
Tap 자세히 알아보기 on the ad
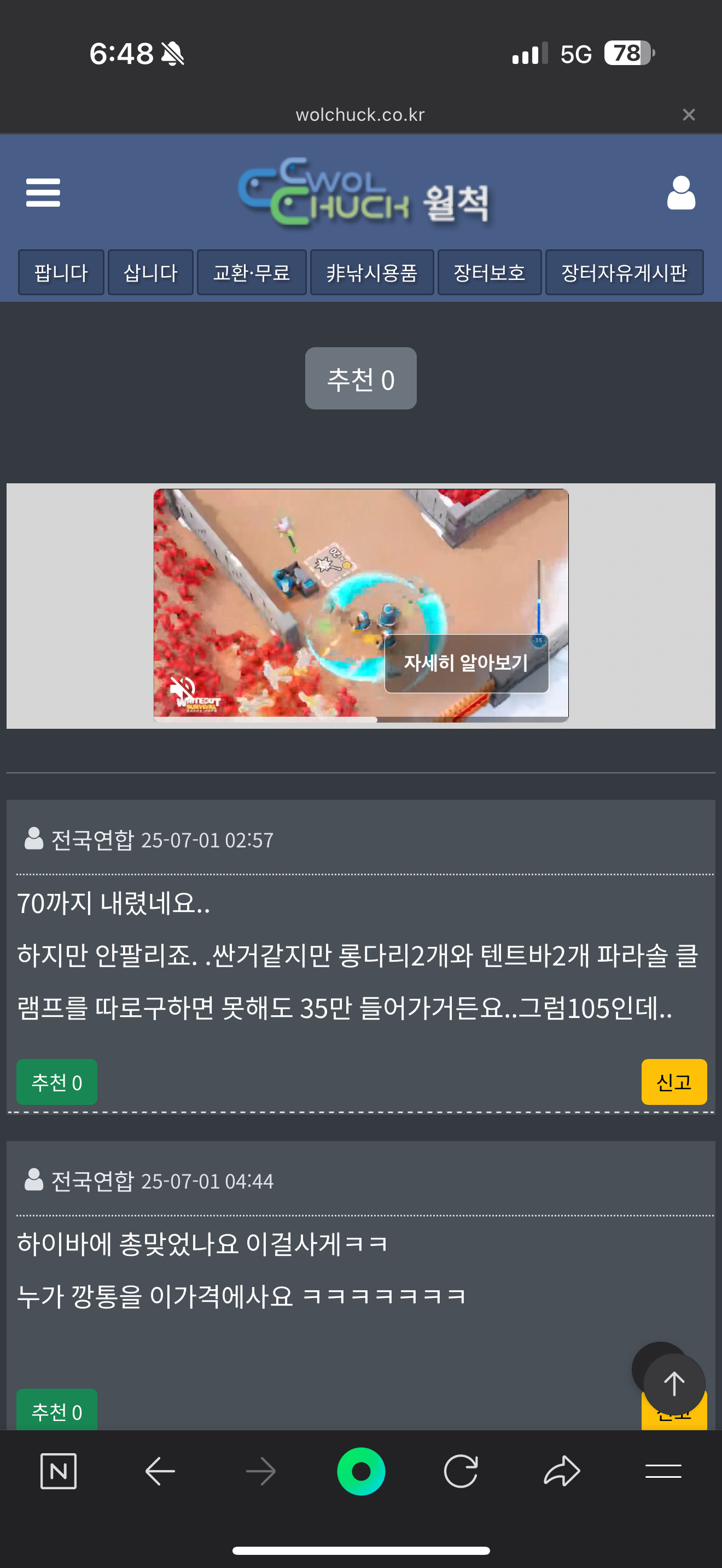467,664
